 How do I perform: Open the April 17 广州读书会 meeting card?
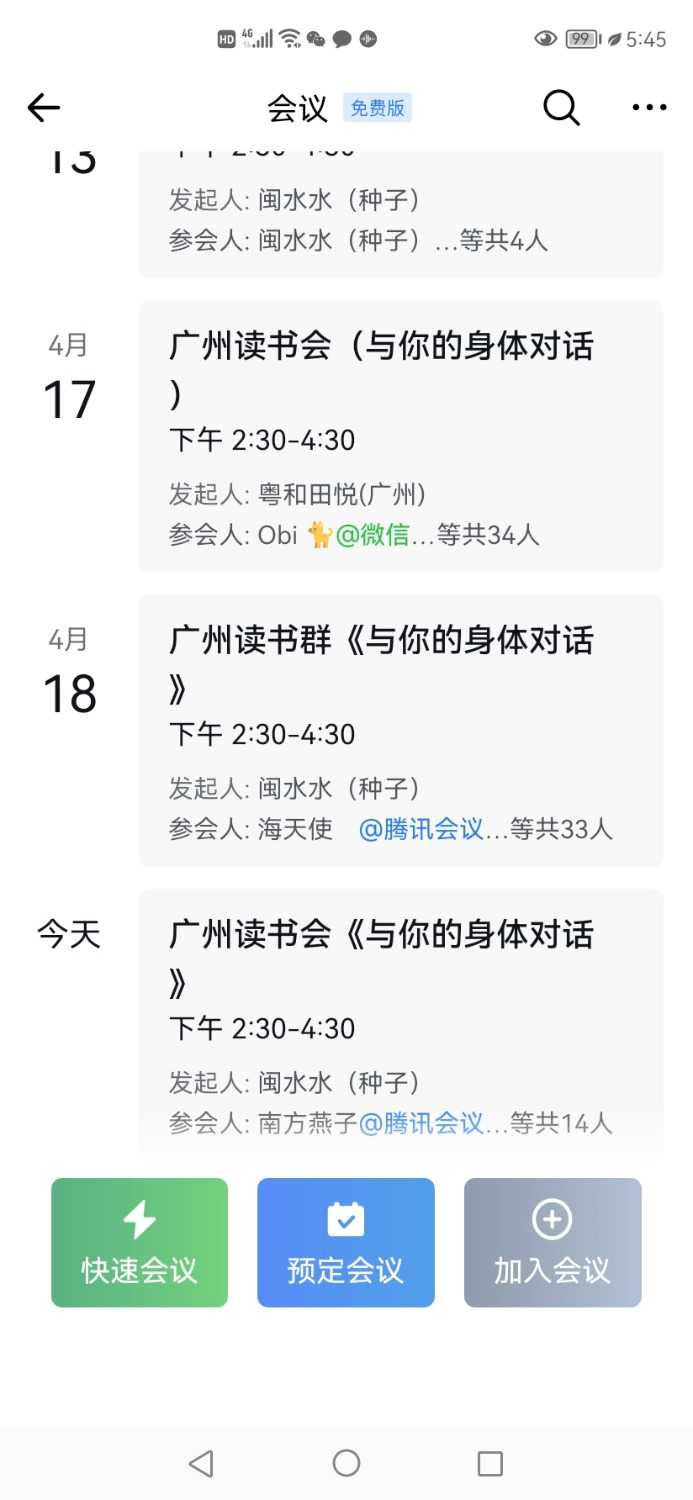(x=400, y=436)
